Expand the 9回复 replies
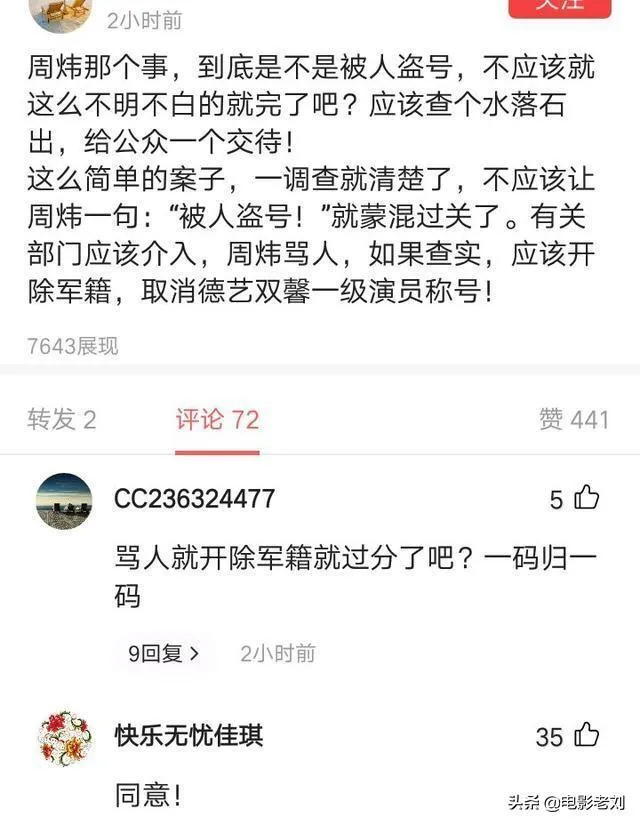 [x=165, y=653]
